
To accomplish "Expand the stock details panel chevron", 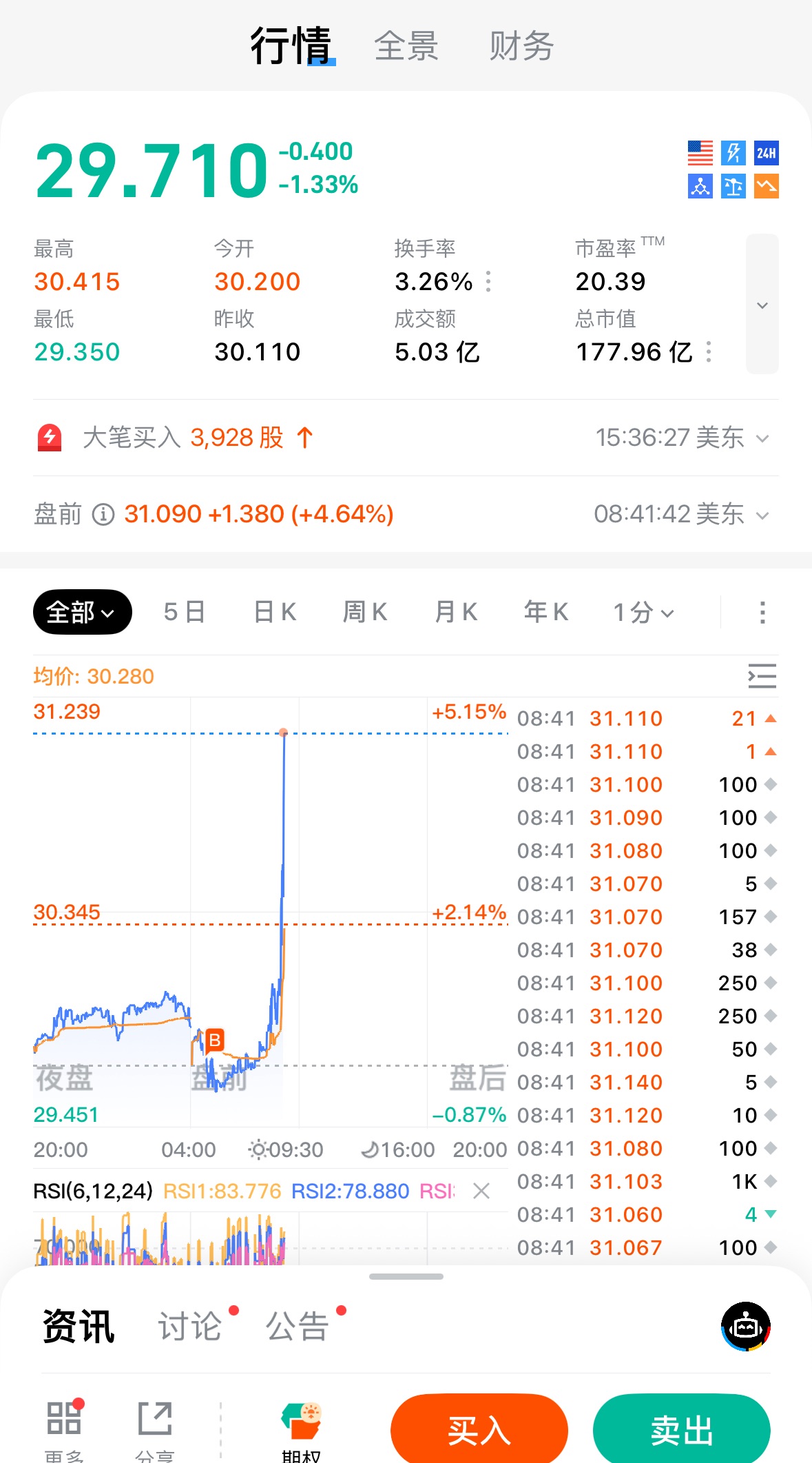I will coord(762,305).
